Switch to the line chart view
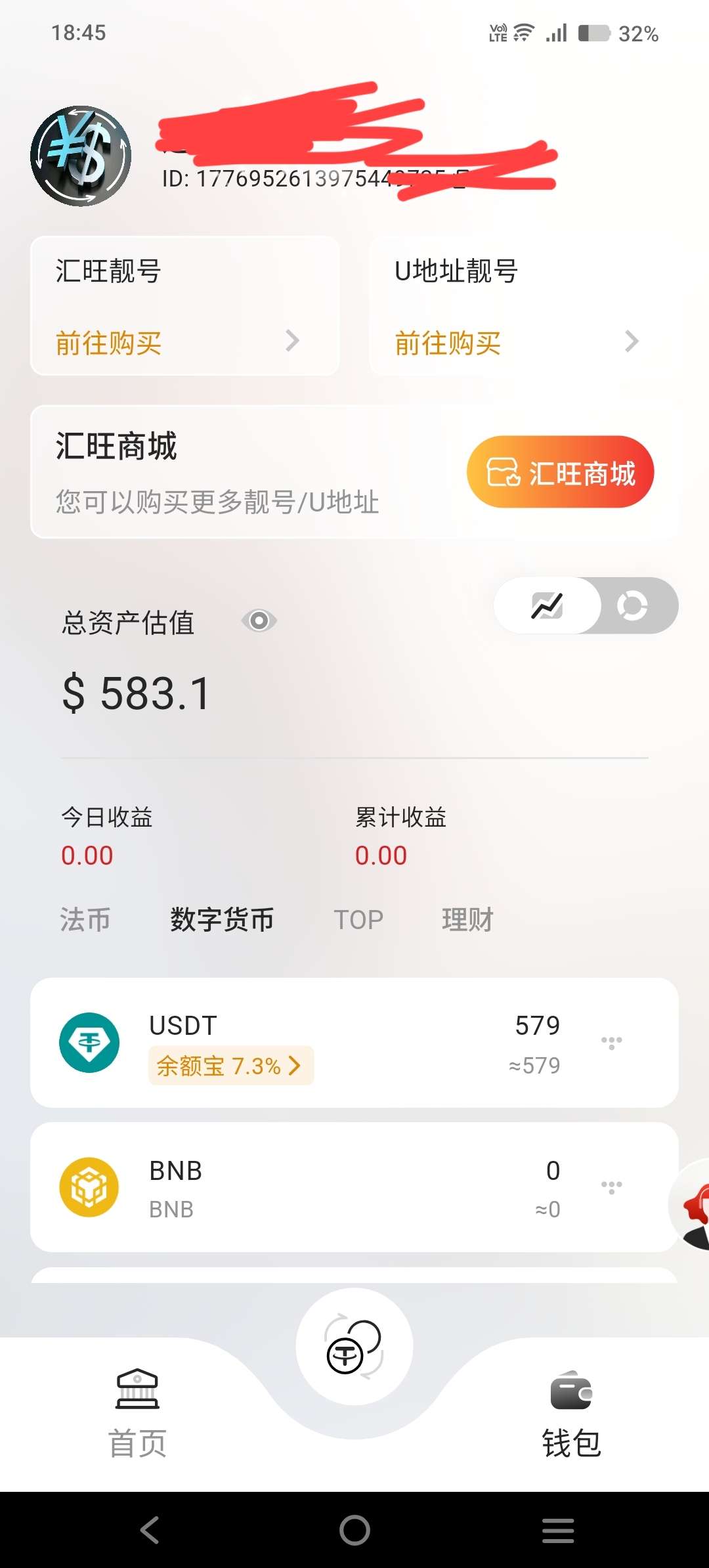The height and width of the screenshot is (1568, 709). [547, 605]
